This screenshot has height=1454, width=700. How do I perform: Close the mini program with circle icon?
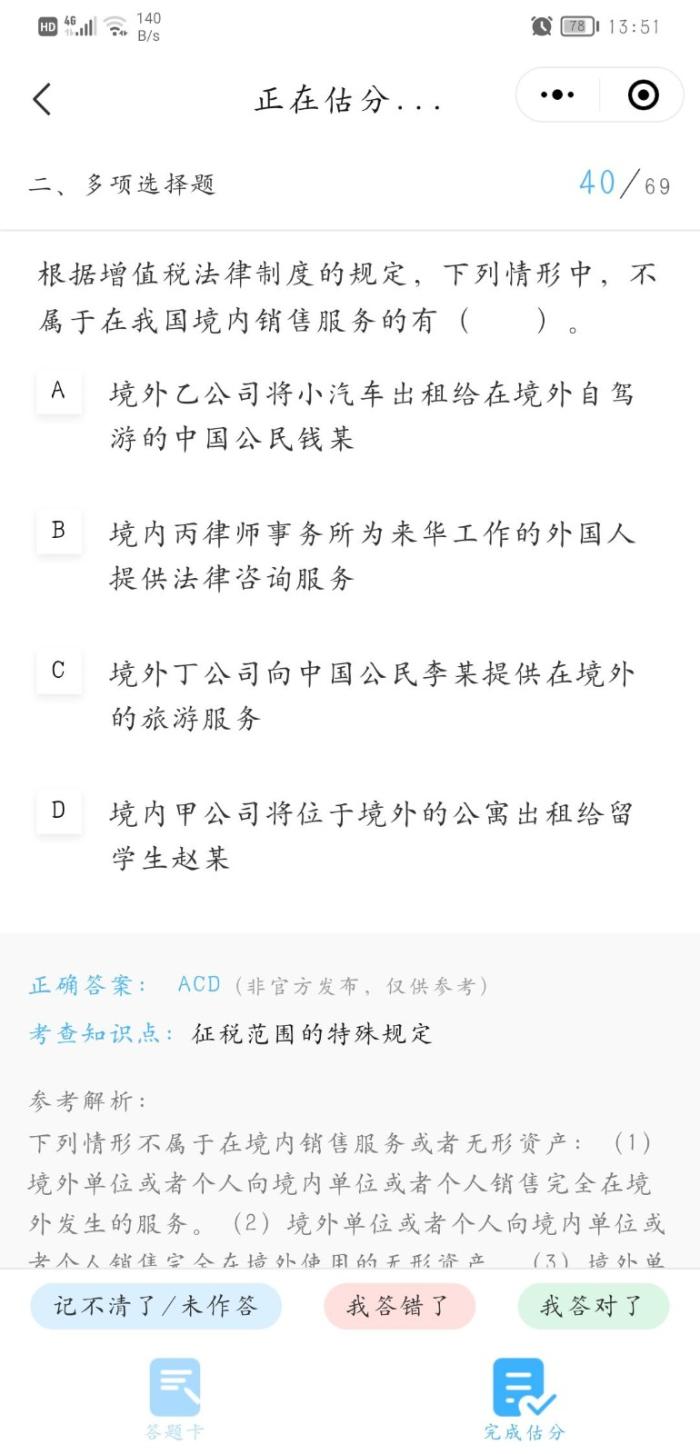coord(643,96)
